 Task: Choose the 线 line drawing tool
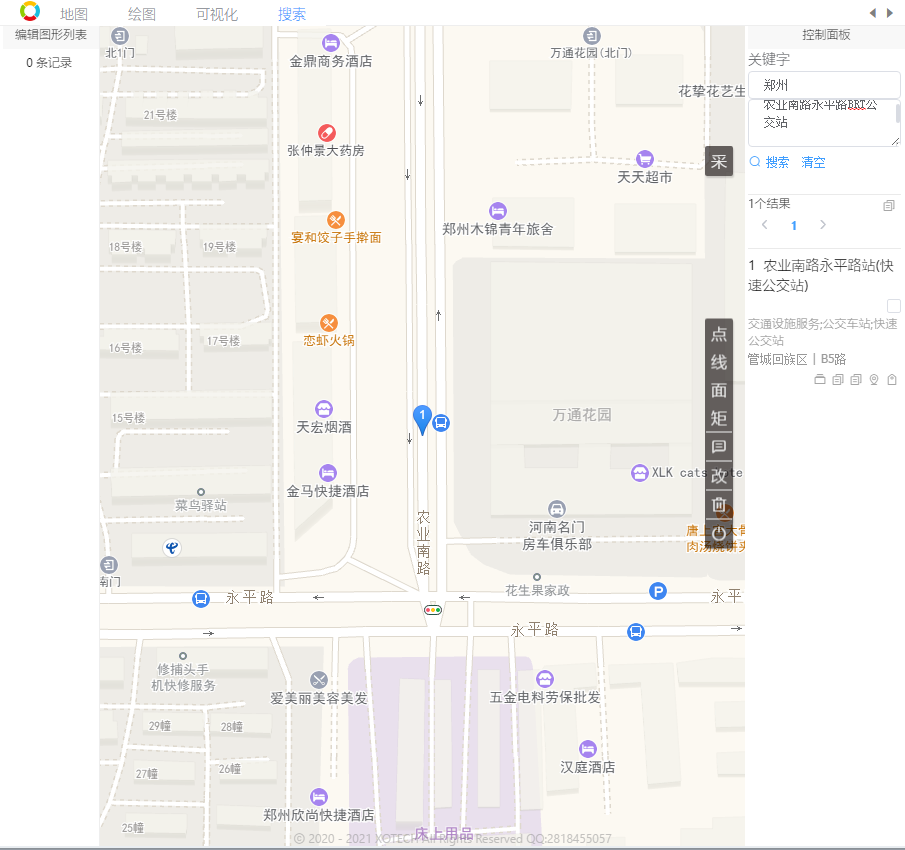click(x=718, y=362)
